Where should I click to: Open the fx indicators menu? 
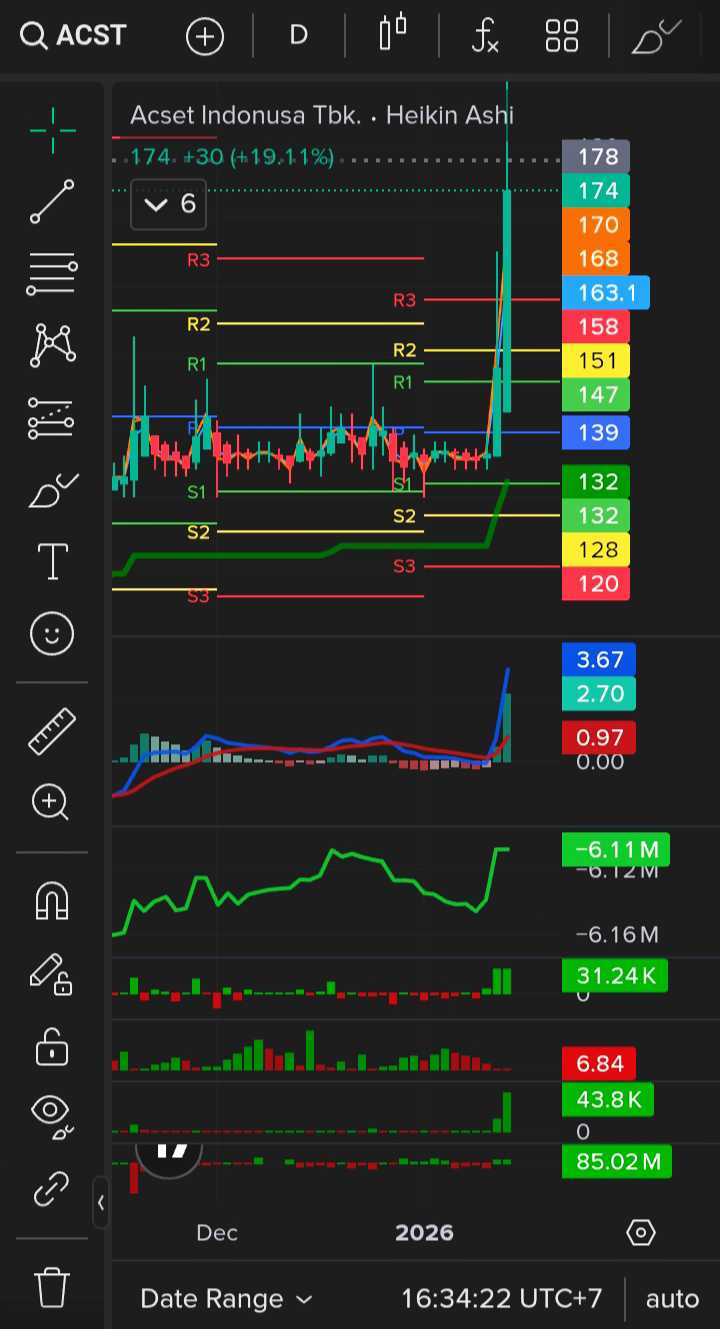[x=485, y=36]
